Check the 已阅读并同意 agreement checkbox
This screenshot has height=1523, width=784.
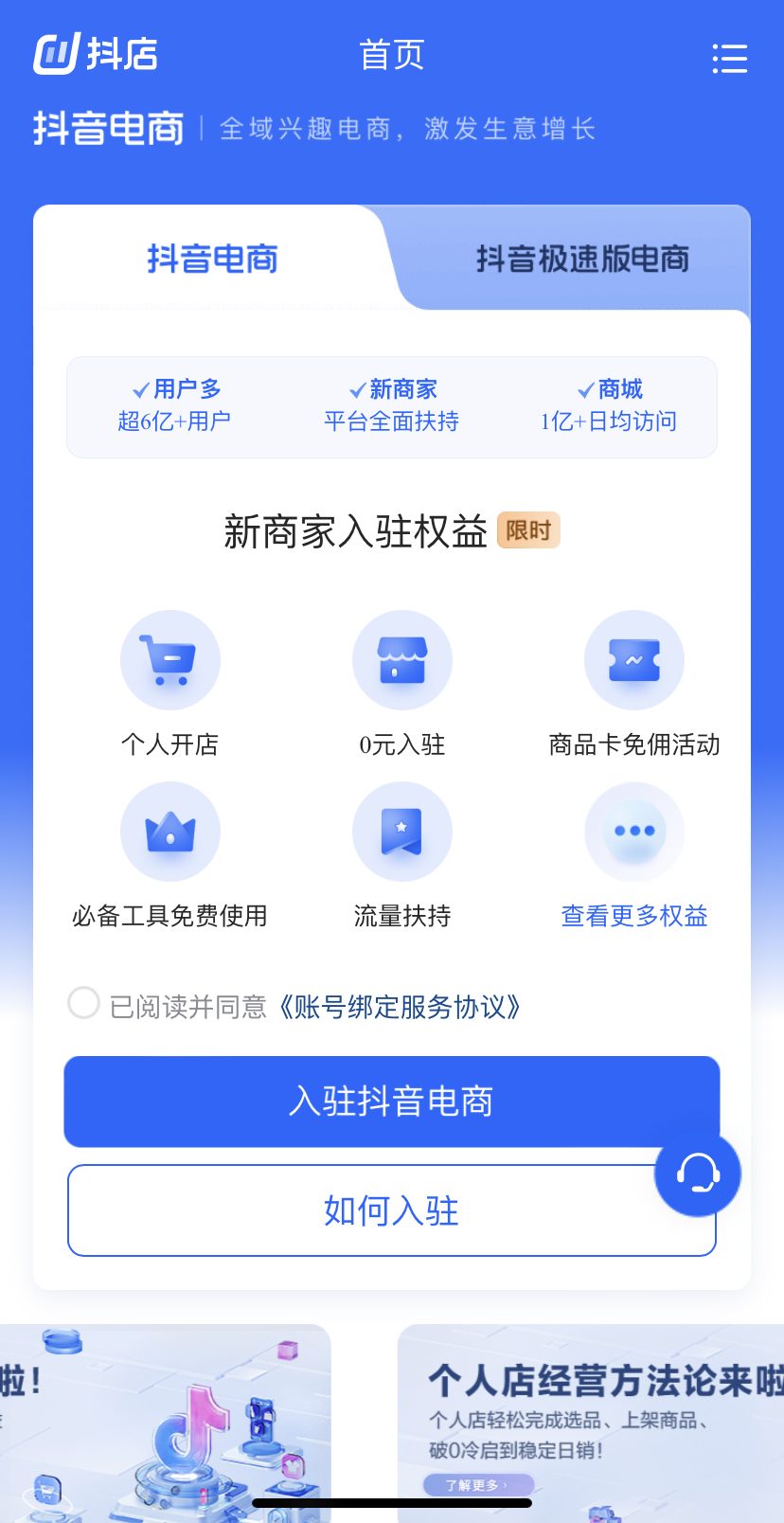click(x=83, y=1003)
